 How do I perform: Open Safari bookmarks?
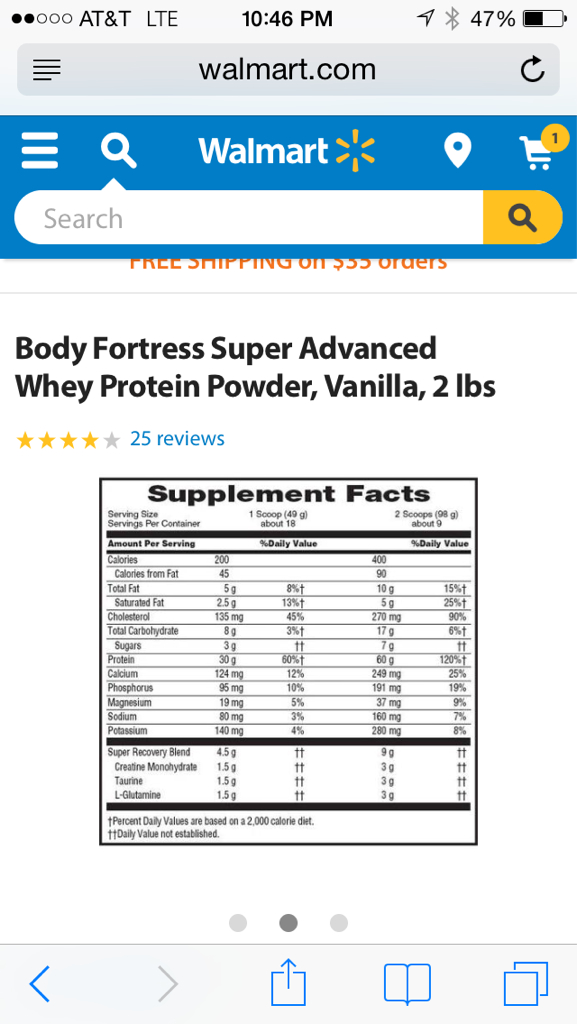407,984
